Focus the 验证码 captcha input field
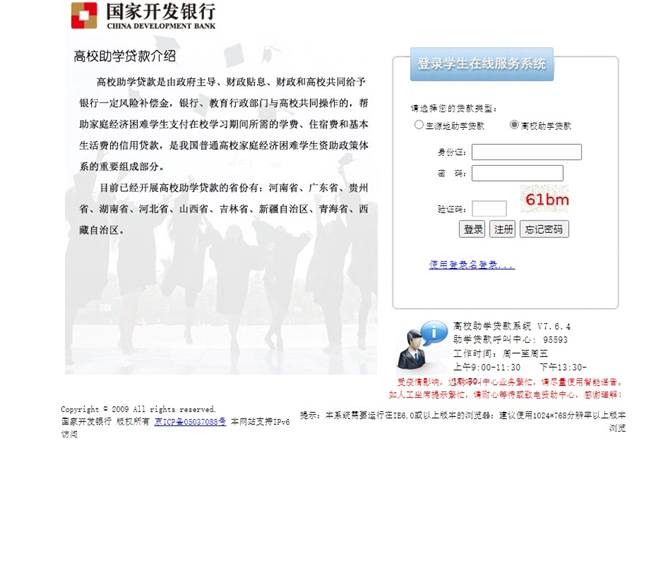The image size is (668, 582). click(x=488, y=209)
